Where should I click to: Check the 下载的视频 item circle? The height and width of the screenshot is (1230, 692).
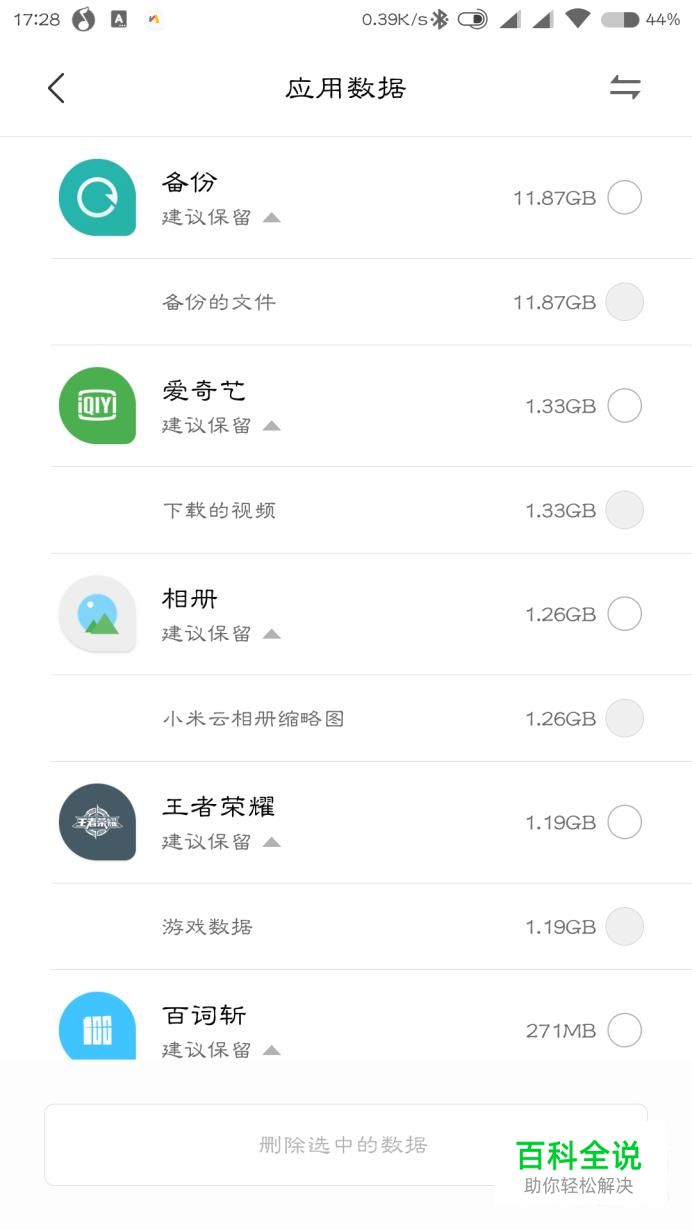[625, 510]
